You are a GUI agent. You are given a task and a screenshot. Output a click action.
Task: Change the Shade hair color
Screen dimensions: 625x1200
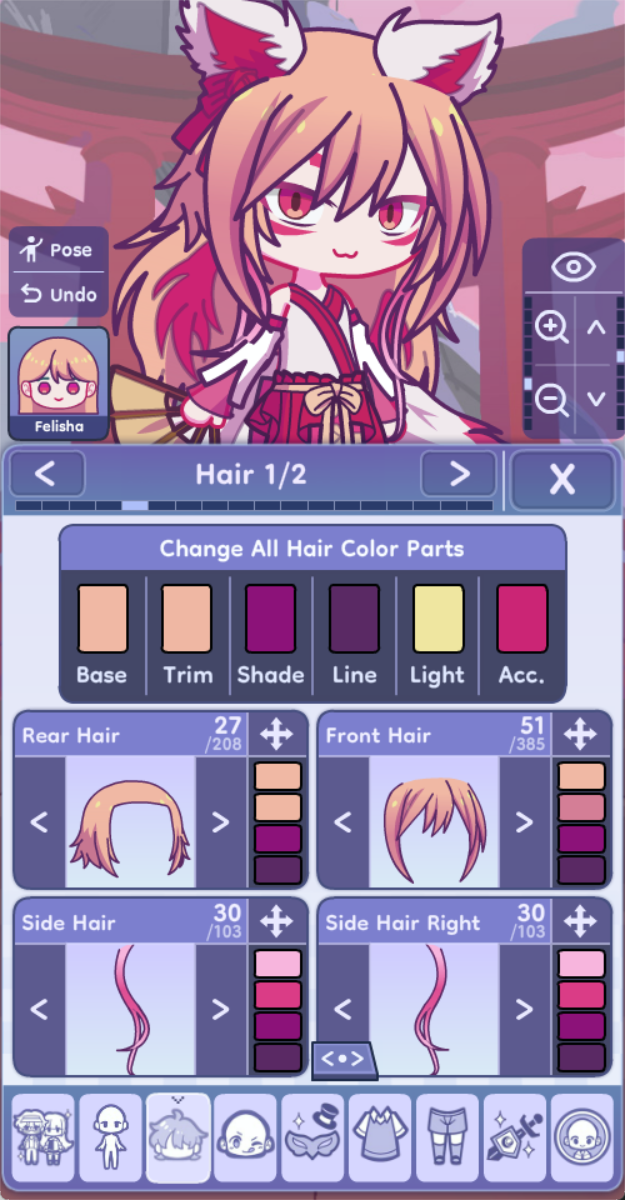[x=270, y=620]
